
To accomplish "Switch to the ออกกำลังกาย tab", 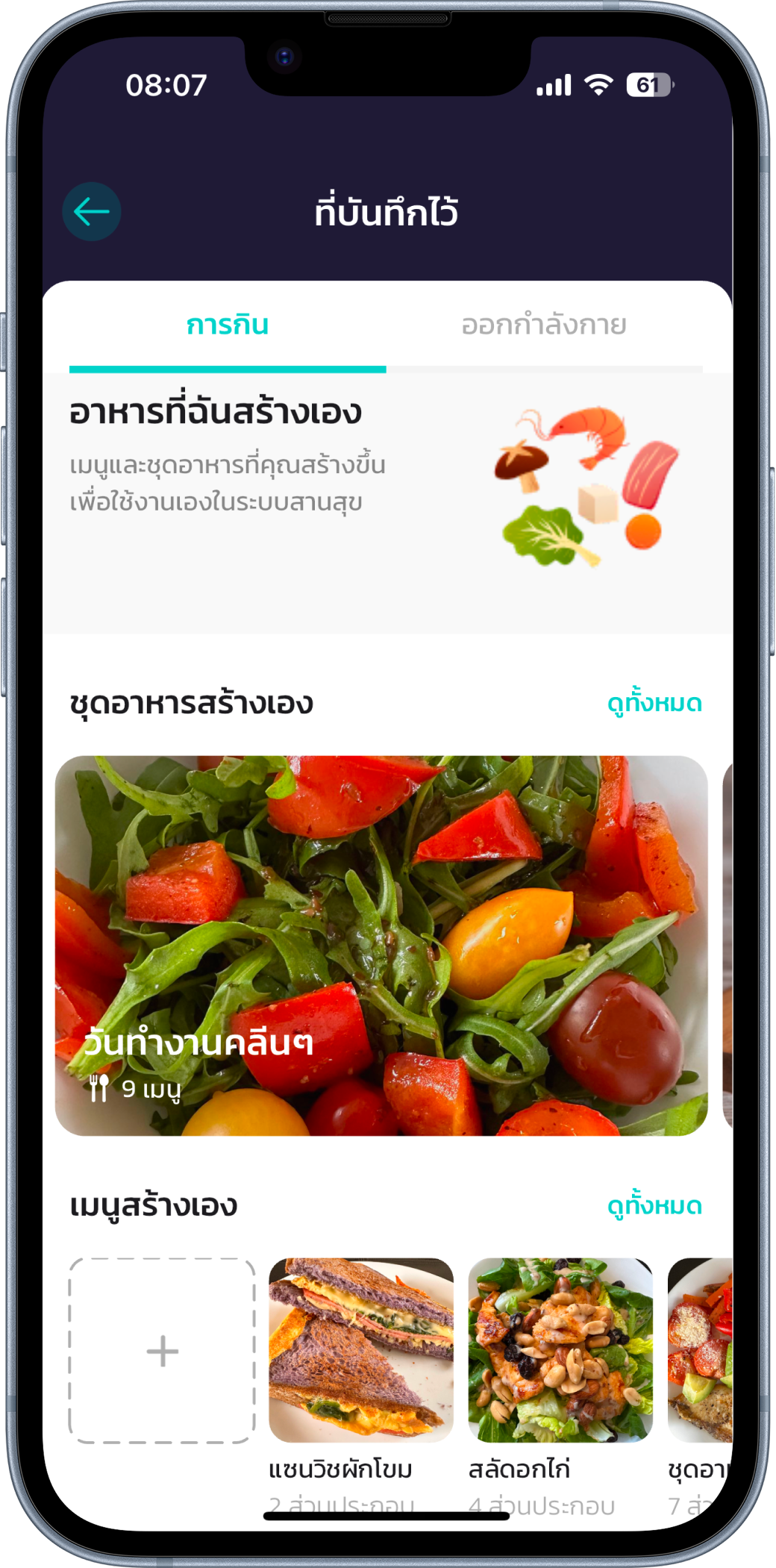I will [x=544, y=326].
